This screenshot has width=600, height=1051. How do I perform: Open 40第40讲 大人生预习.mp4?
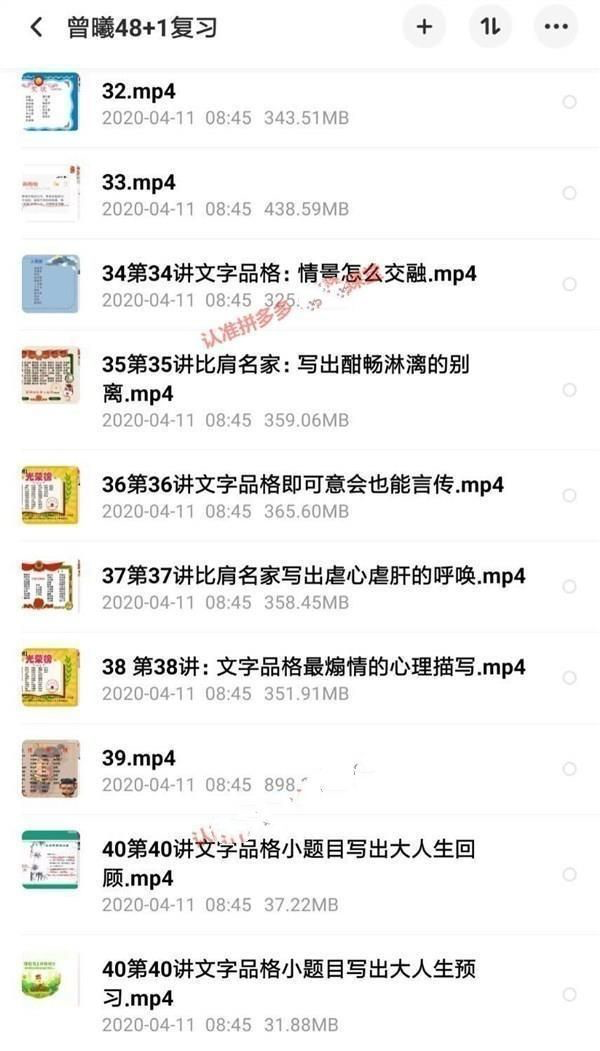(x=300, y=995)
